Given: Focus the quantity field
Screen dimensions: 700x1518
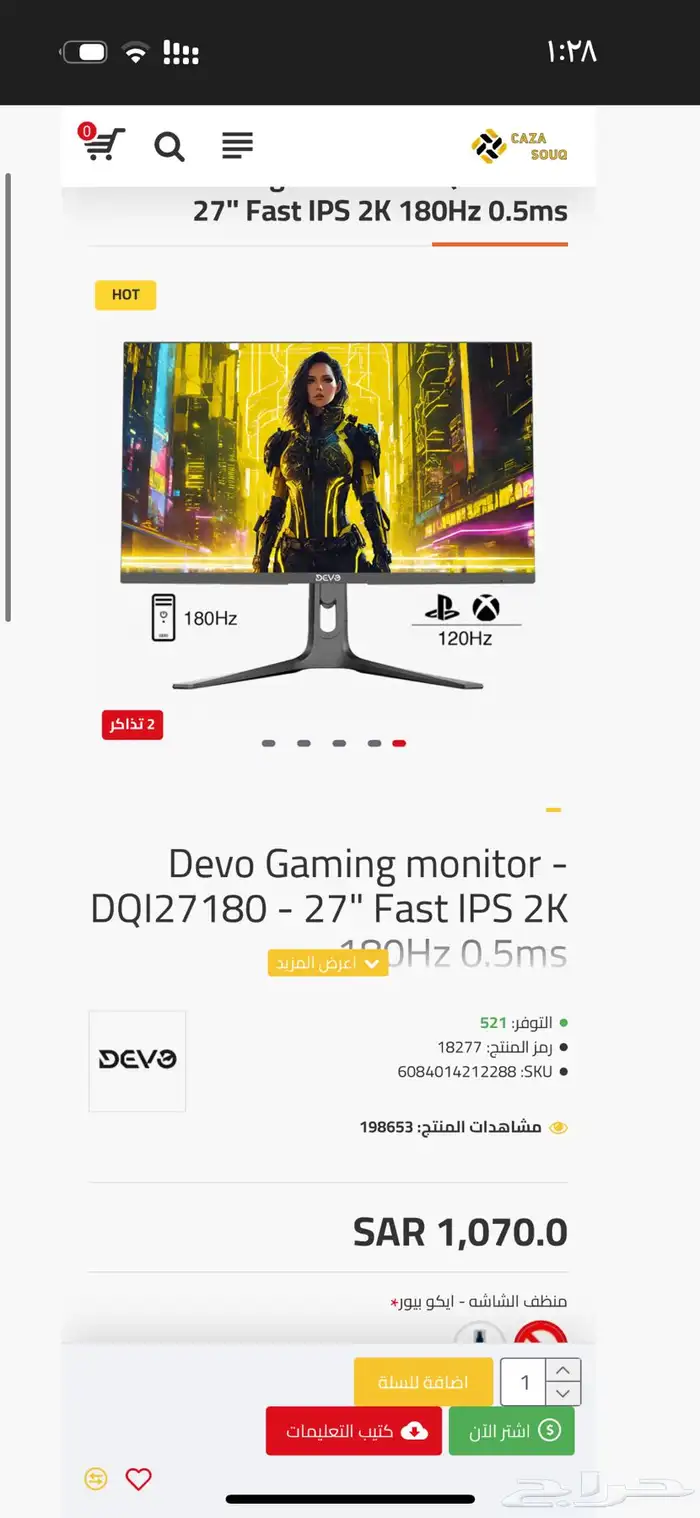Looking at the screenshot, I should pyautogui.click(x=524, y=1383).
